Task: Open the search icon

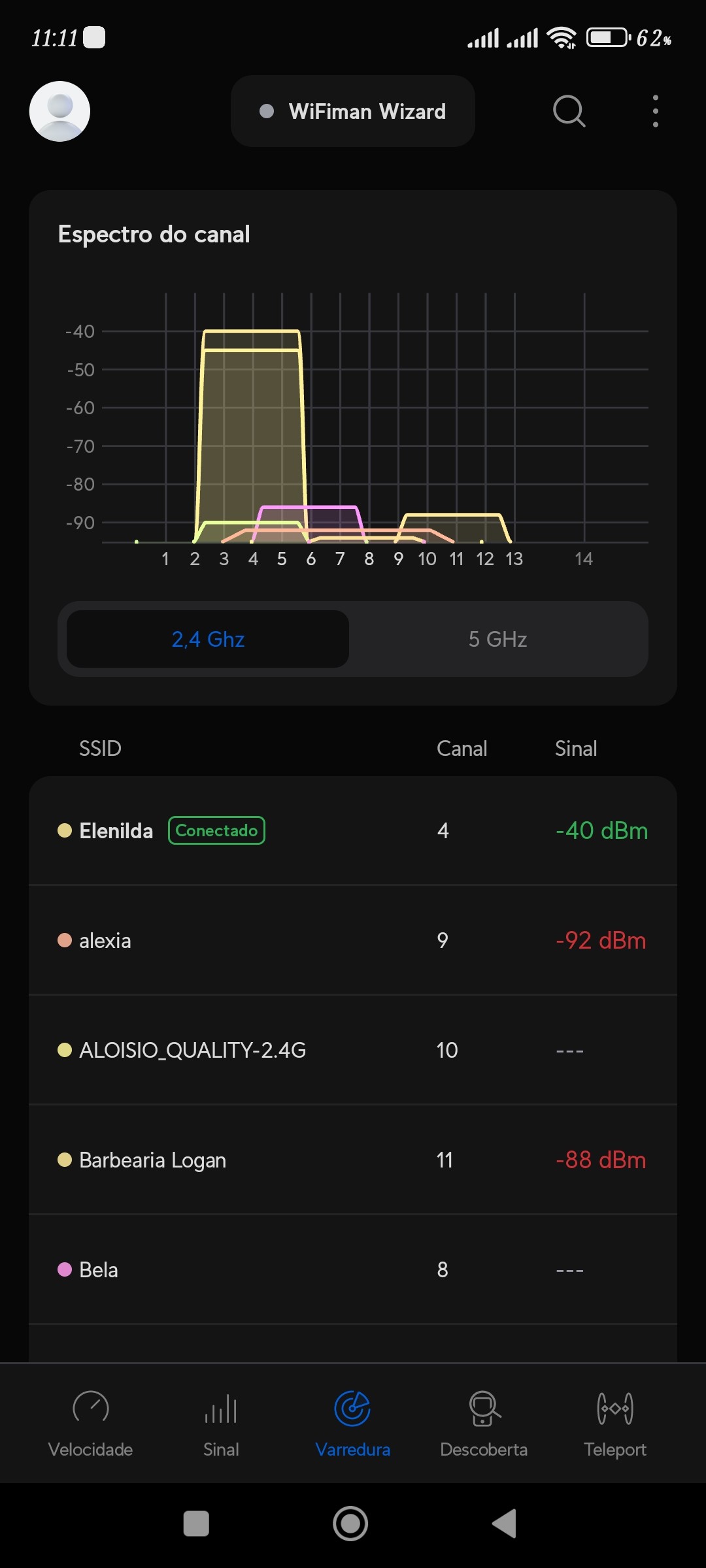Action: click(x=569, y=111)
